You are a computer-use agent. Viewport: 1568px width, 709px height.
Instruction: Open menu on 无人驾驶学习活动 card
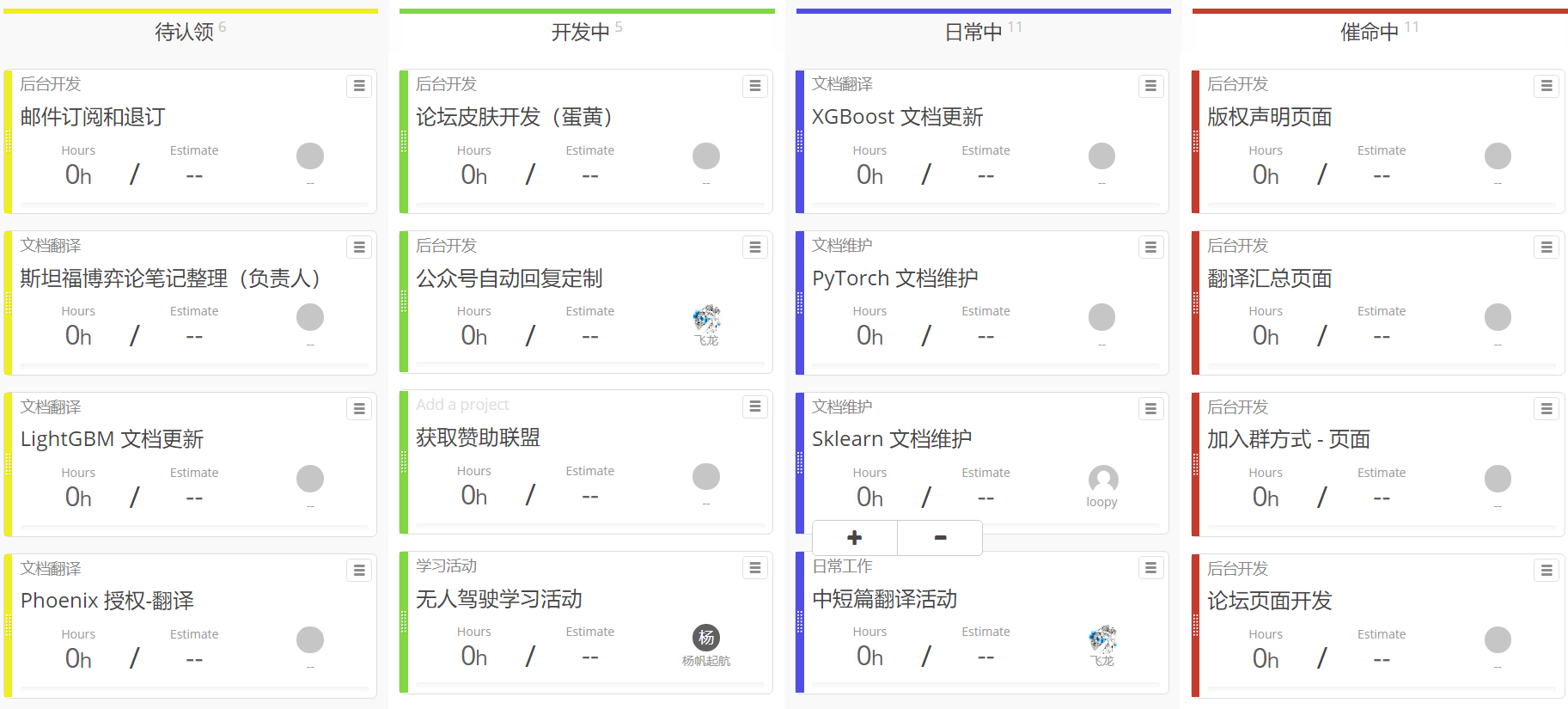pos(754,568)
